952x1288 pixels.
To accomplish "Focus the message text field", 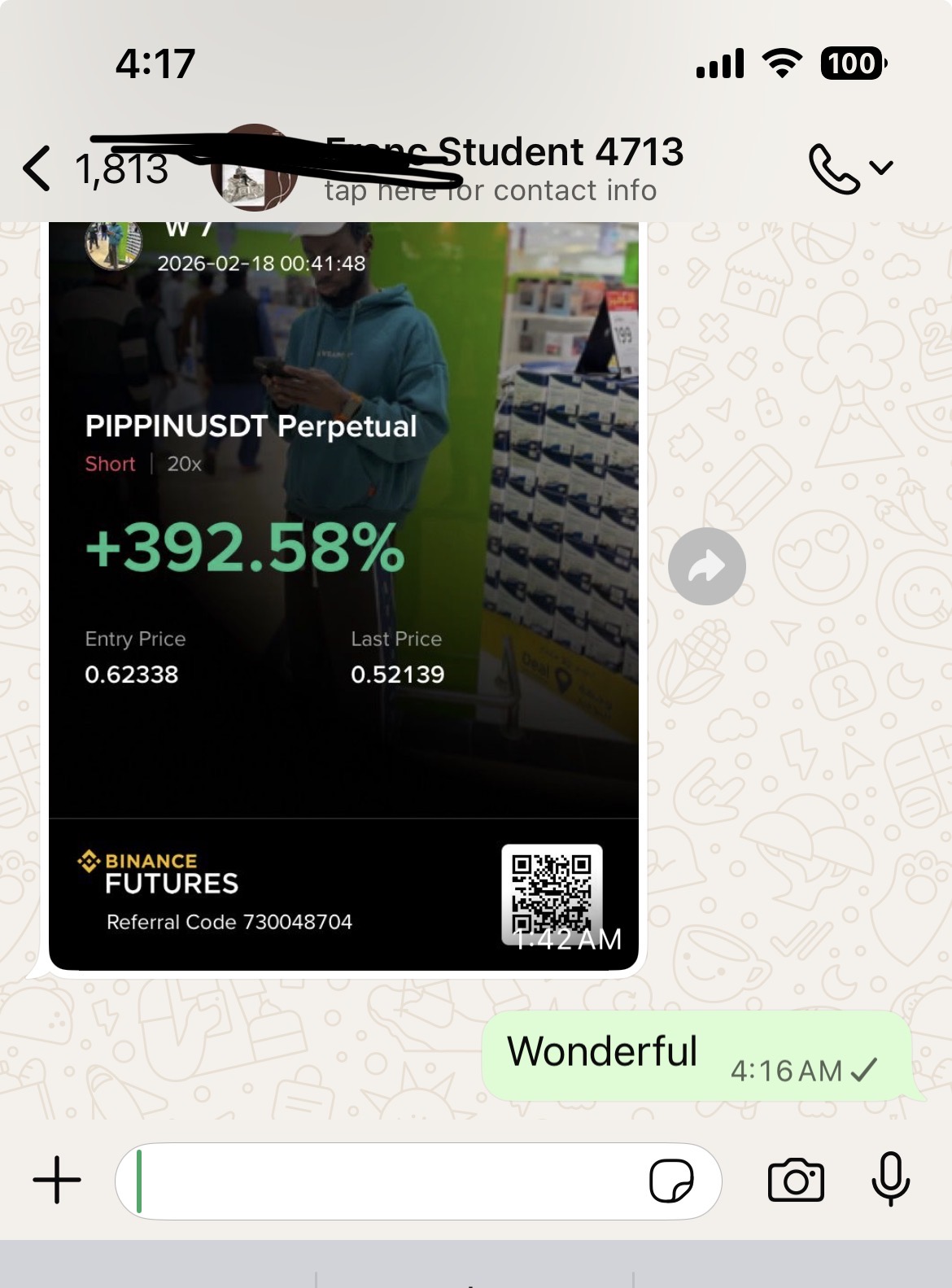I will point(382,1181).
